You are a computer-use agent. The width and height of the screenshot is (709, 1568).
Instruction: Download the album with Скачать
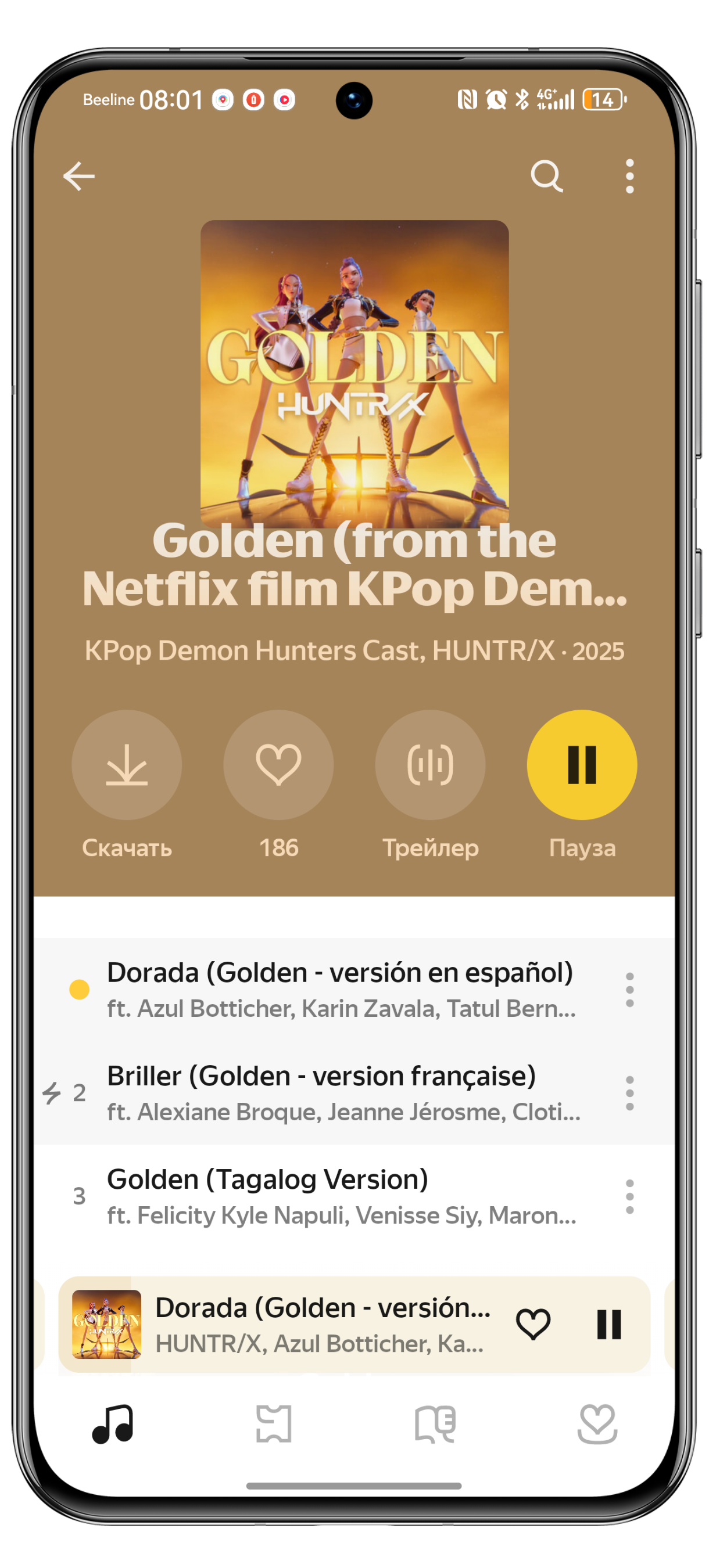click(x=127, y=764)
